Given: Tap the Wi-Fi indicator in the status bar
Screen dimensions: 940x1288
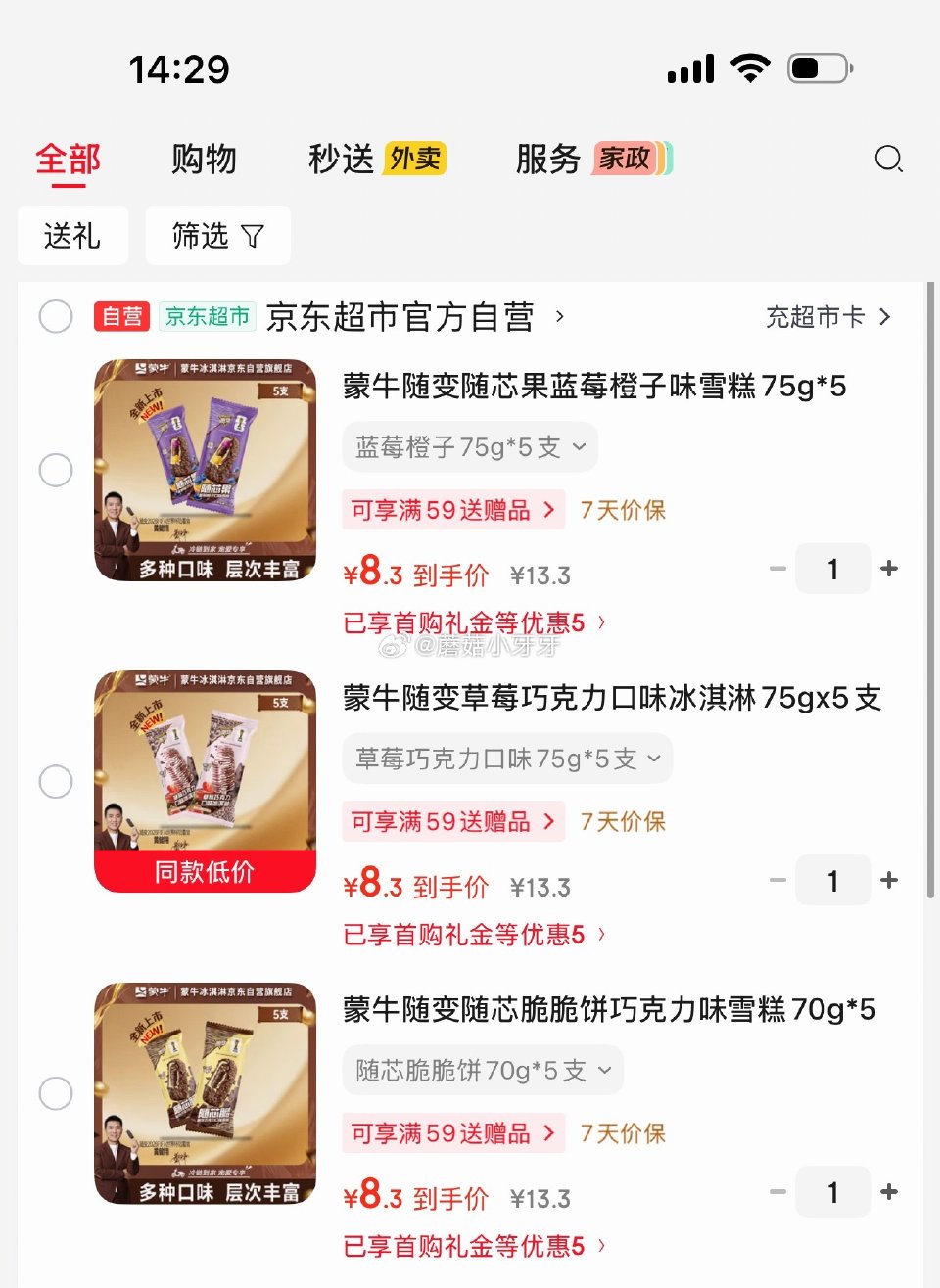Looking at the screenshot, I should pyautogui.click(x=749, y=67).
